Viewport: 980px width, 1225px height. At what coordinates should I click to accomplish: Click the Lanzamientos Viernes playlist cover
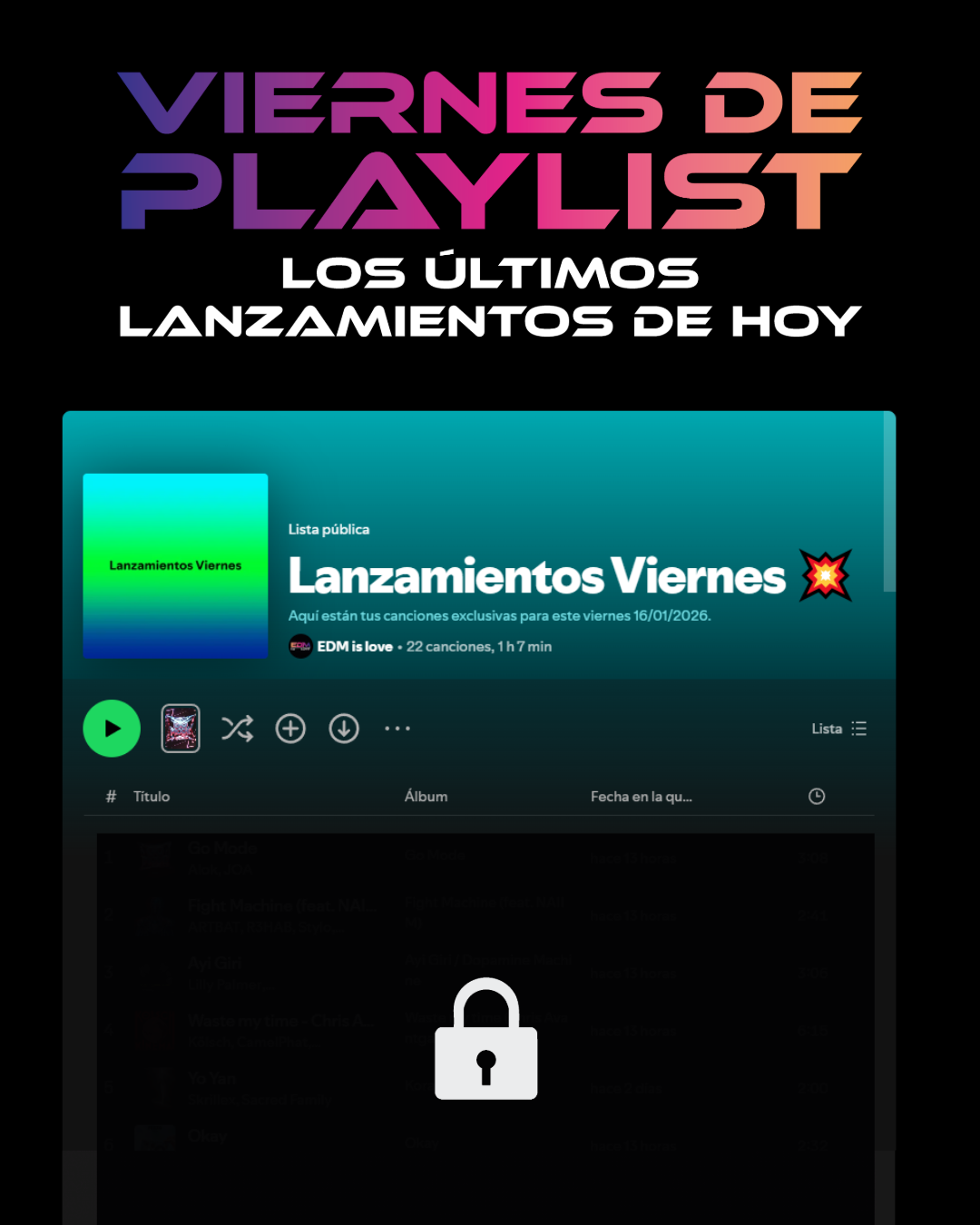(175, 563)
